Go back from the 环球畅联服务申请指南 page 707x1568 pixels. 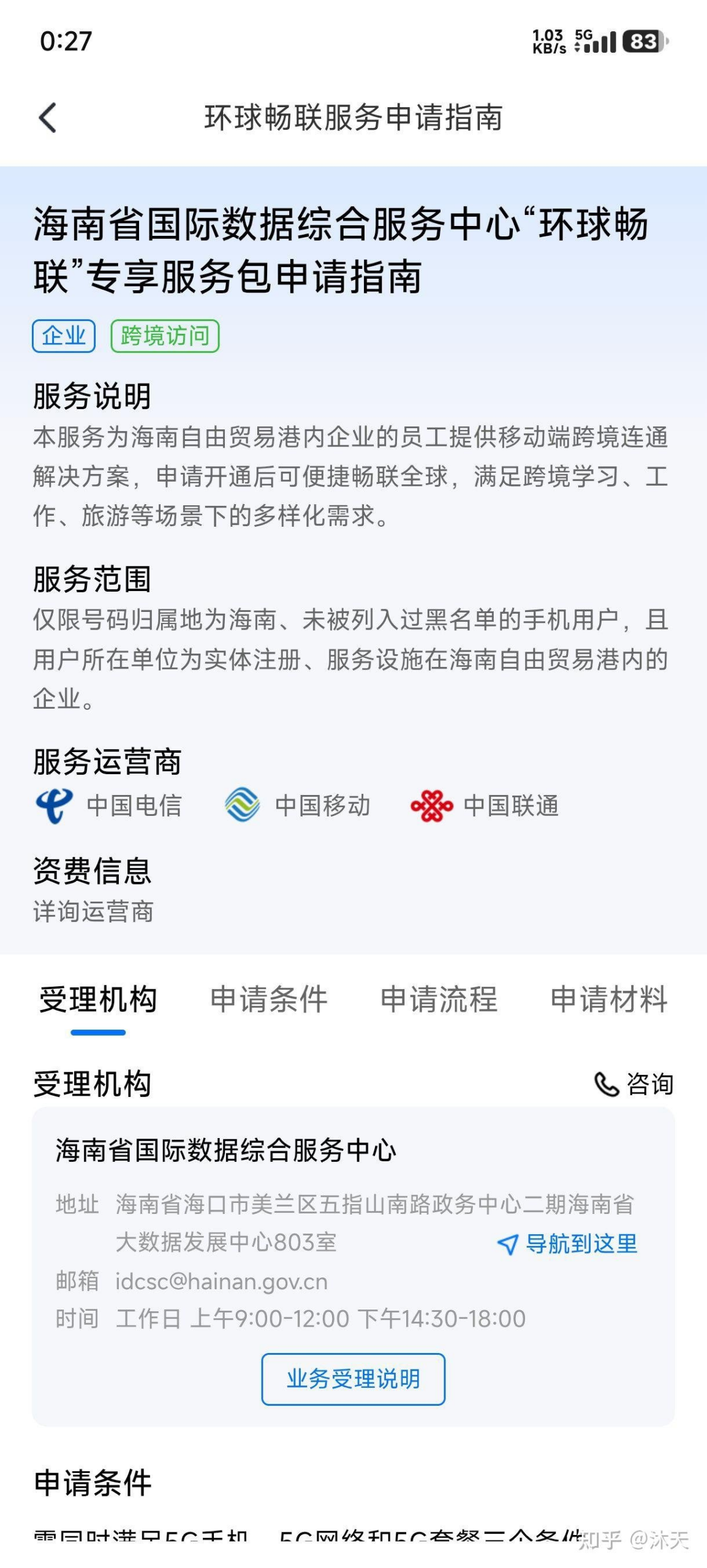pyautogui.click(x=48, y=117)
